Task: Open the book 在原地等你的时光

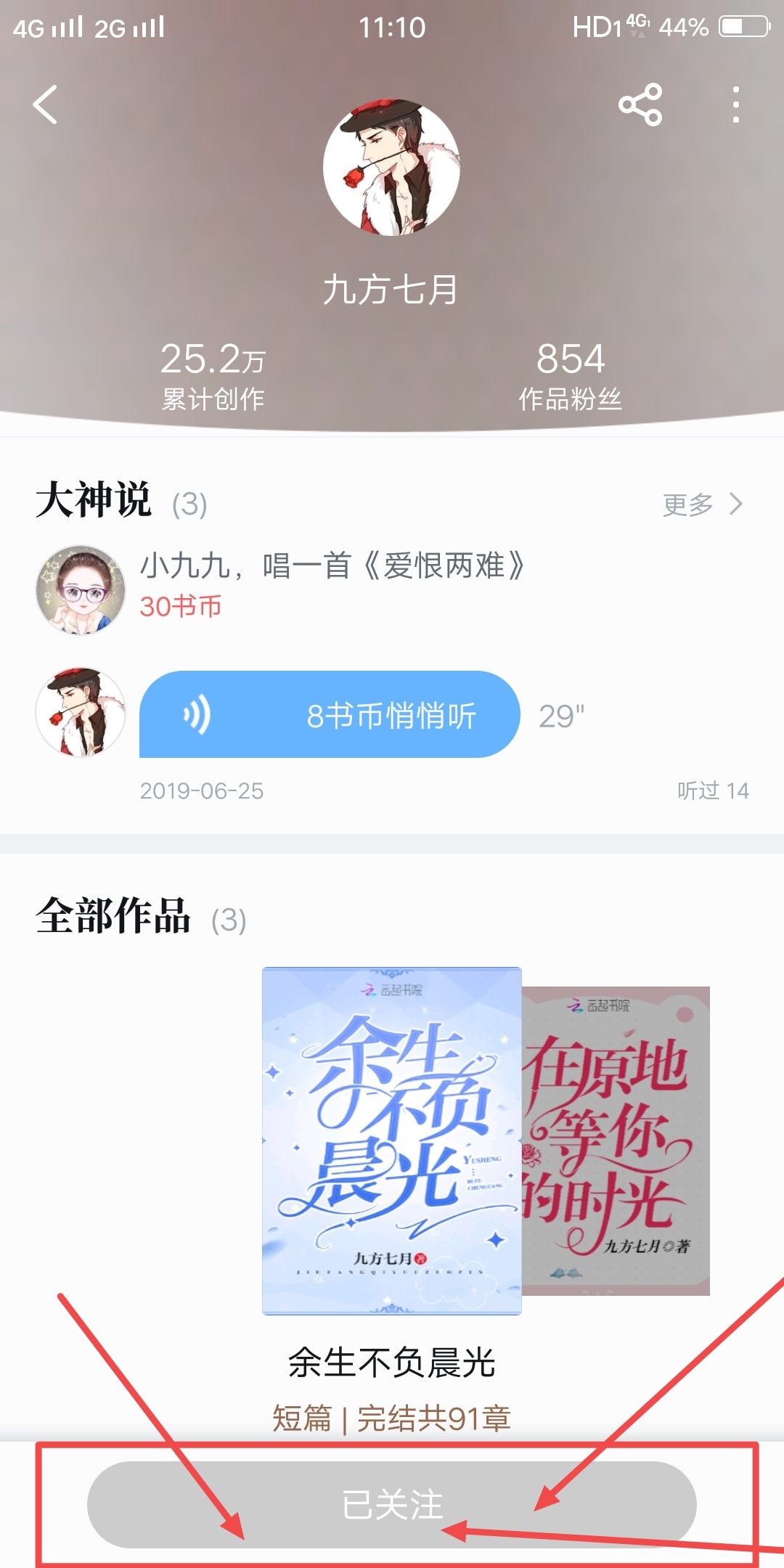Action: pos(617,1140)
